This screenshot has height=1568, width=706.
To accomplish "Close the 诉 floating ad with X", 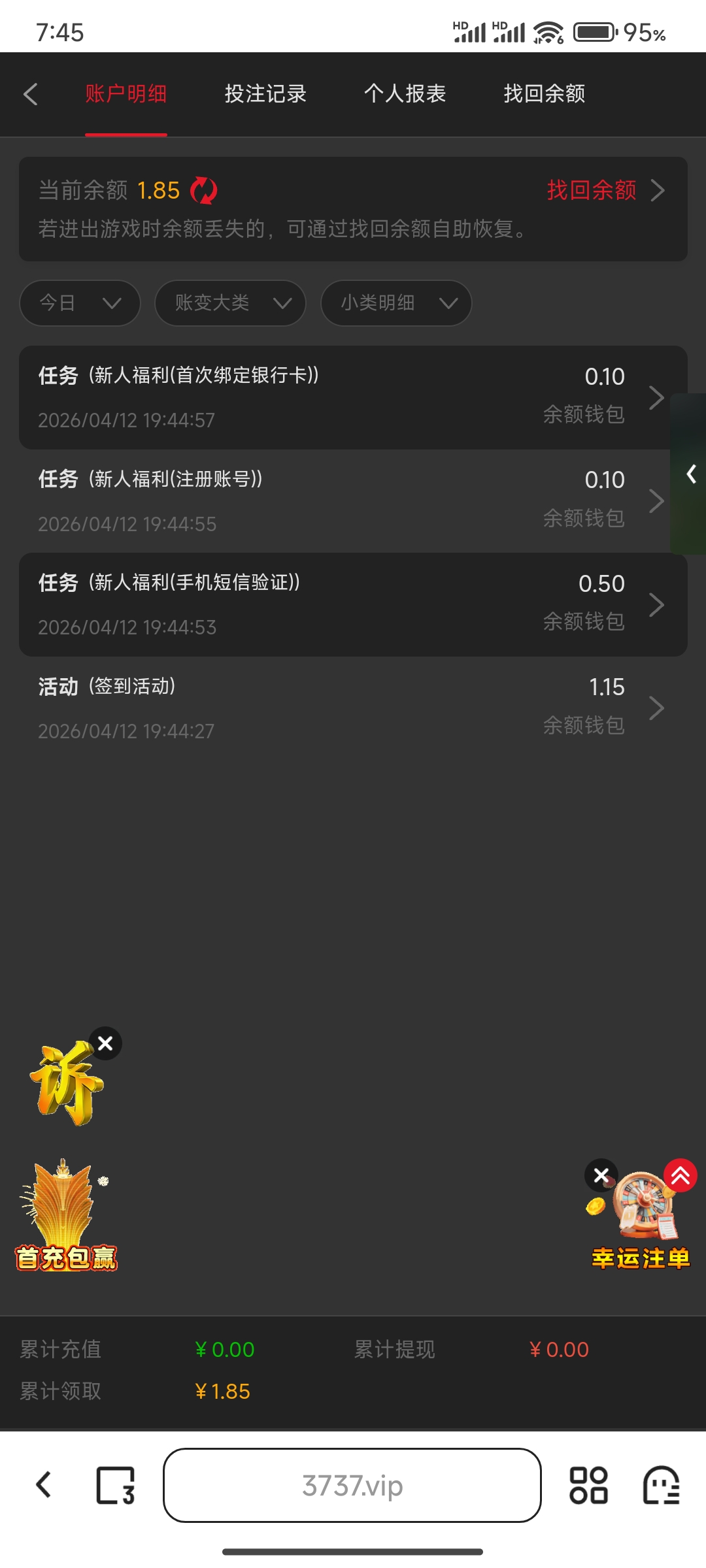I will click(x=105, y=1043).
